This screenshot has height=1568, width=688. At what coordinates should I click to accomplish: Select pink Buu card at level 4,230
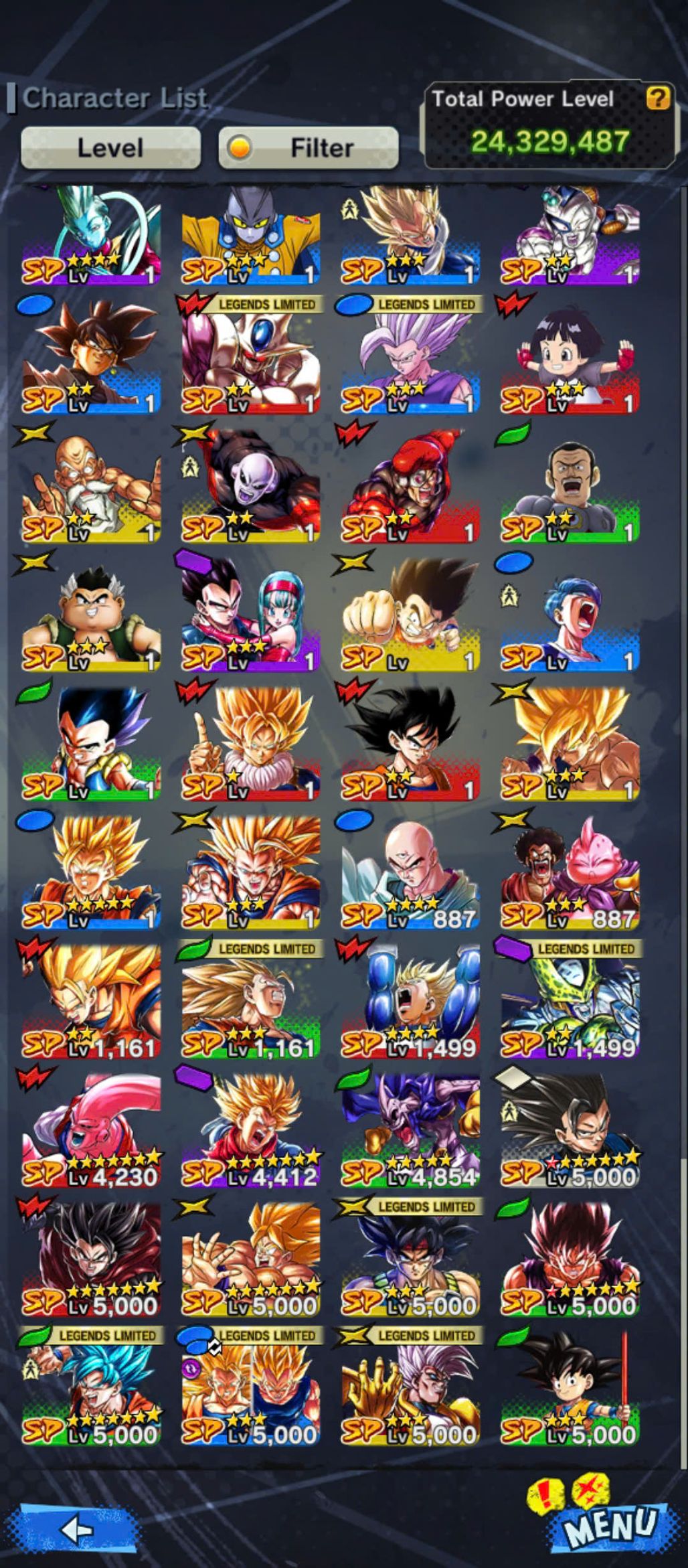click(91, 1133)
